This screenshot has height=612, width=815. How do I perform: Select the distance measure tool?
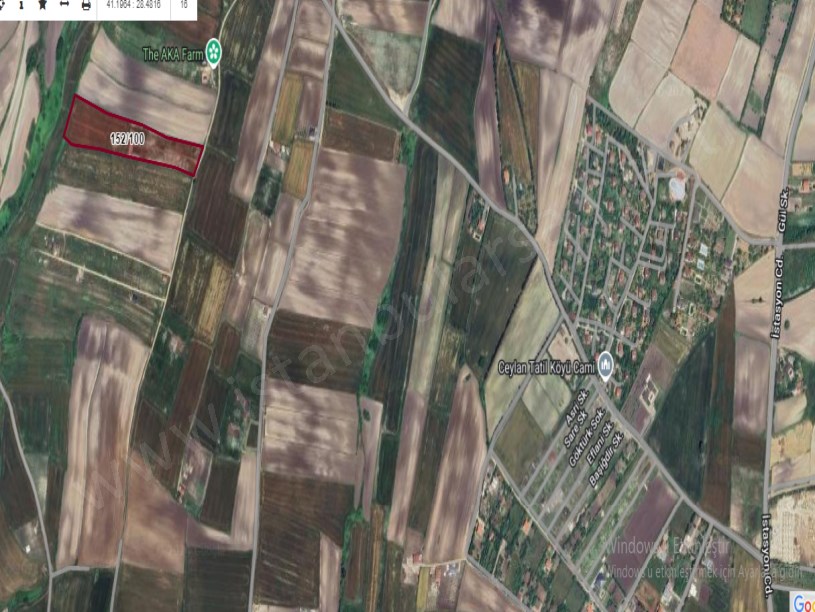pos(64,5)
